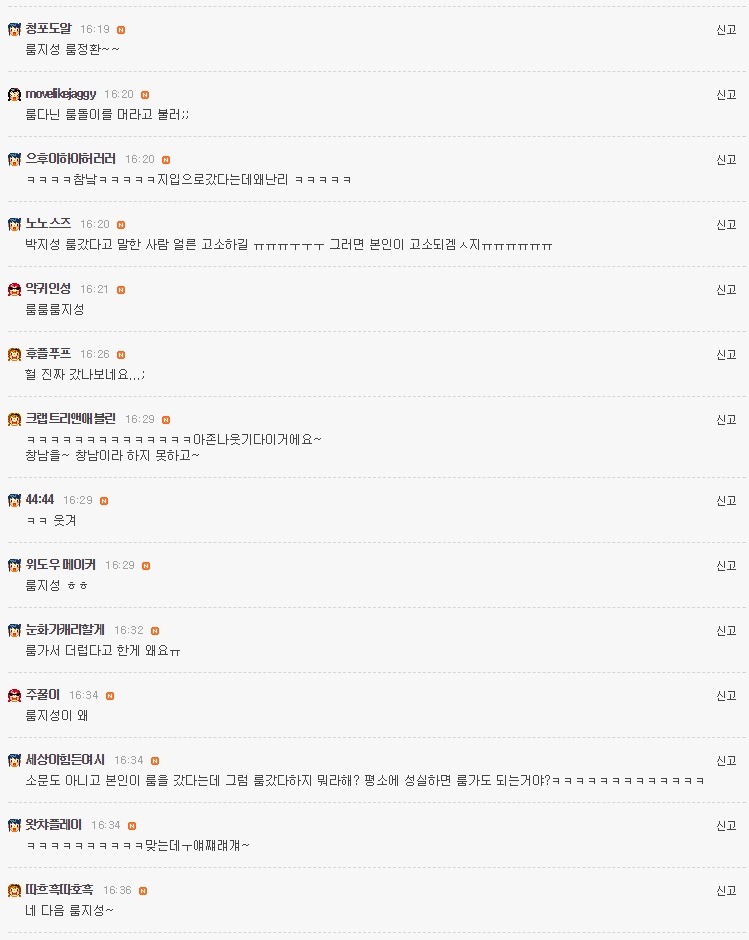
Task: Report 악귀인성's comment
Action: (x=726, y=290)
